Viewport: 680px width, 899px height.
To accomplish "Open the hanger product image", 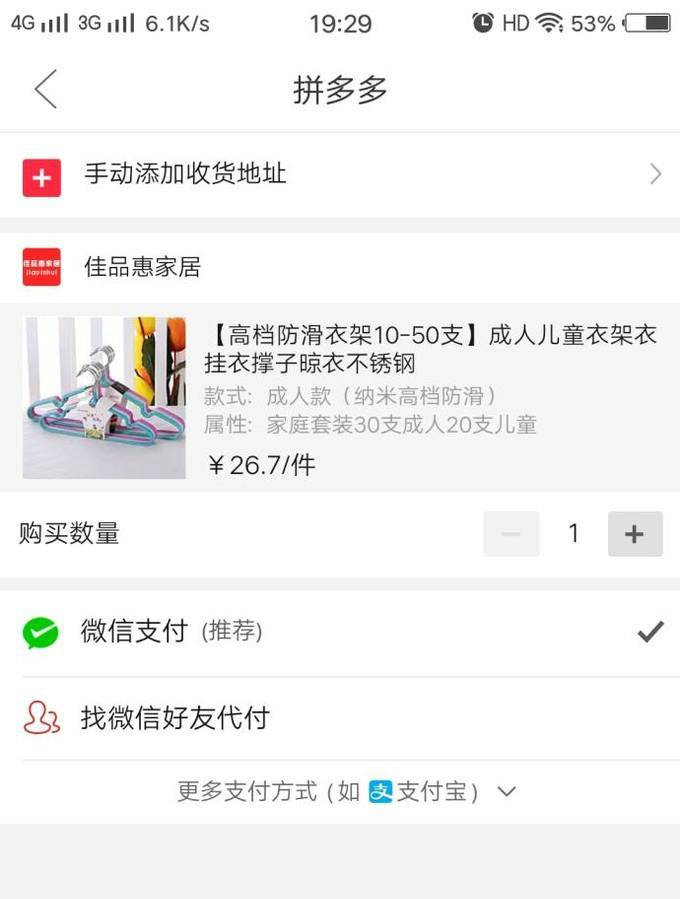I will click(x=104, y=397).
